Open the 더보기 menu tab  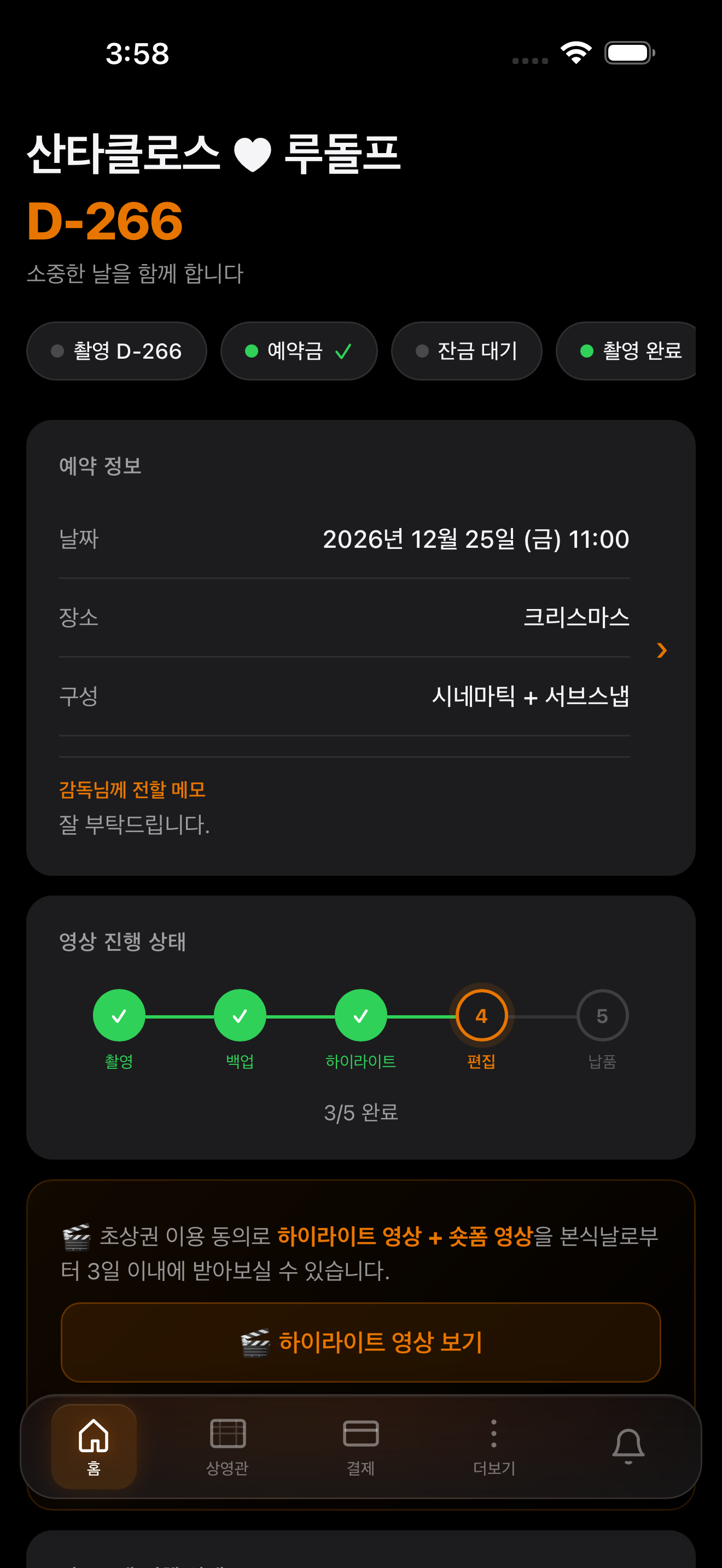pyautogui.click(x=494, y=1446)
